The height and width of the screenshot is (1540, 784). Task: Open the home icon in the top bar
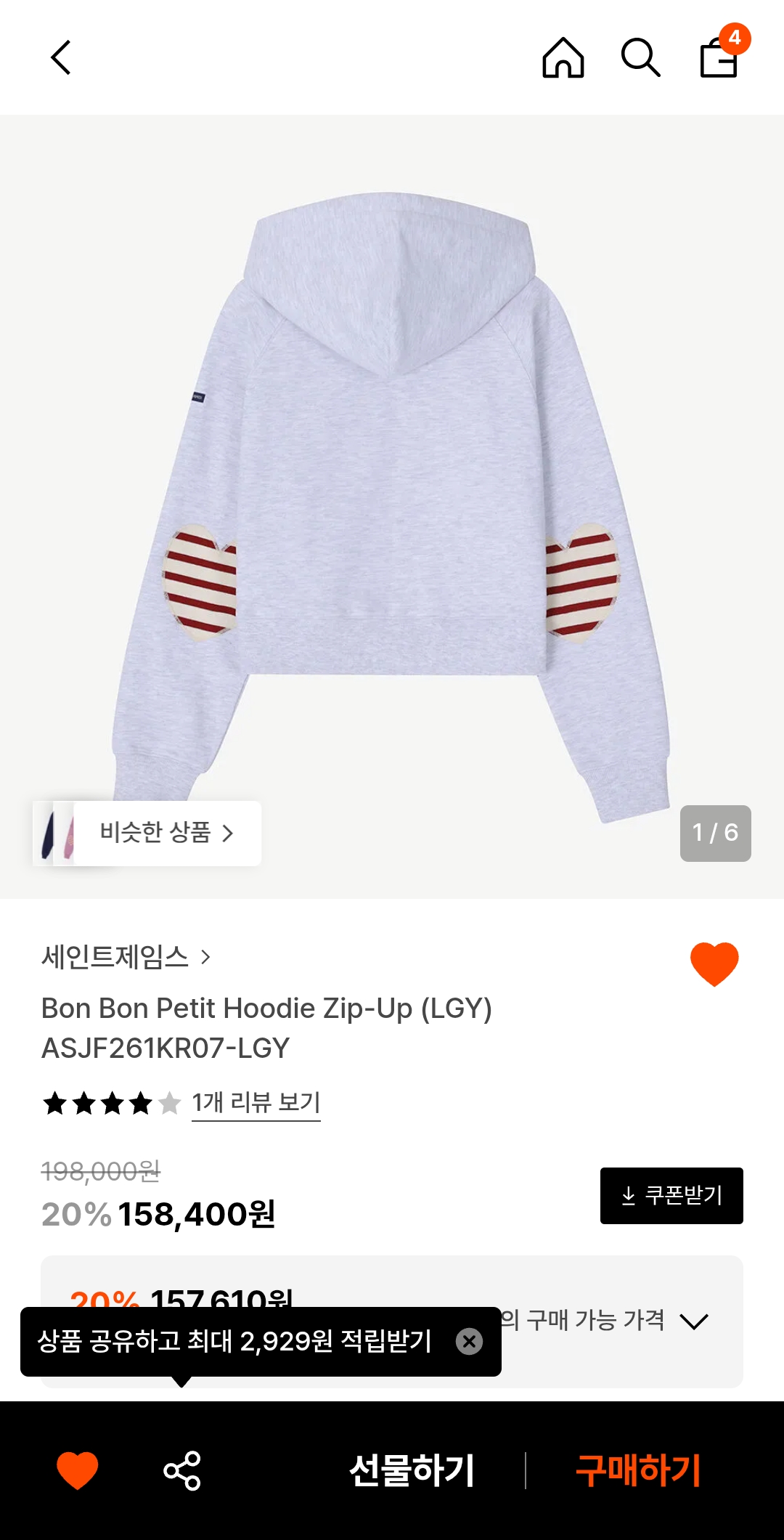tap(563, 57)
